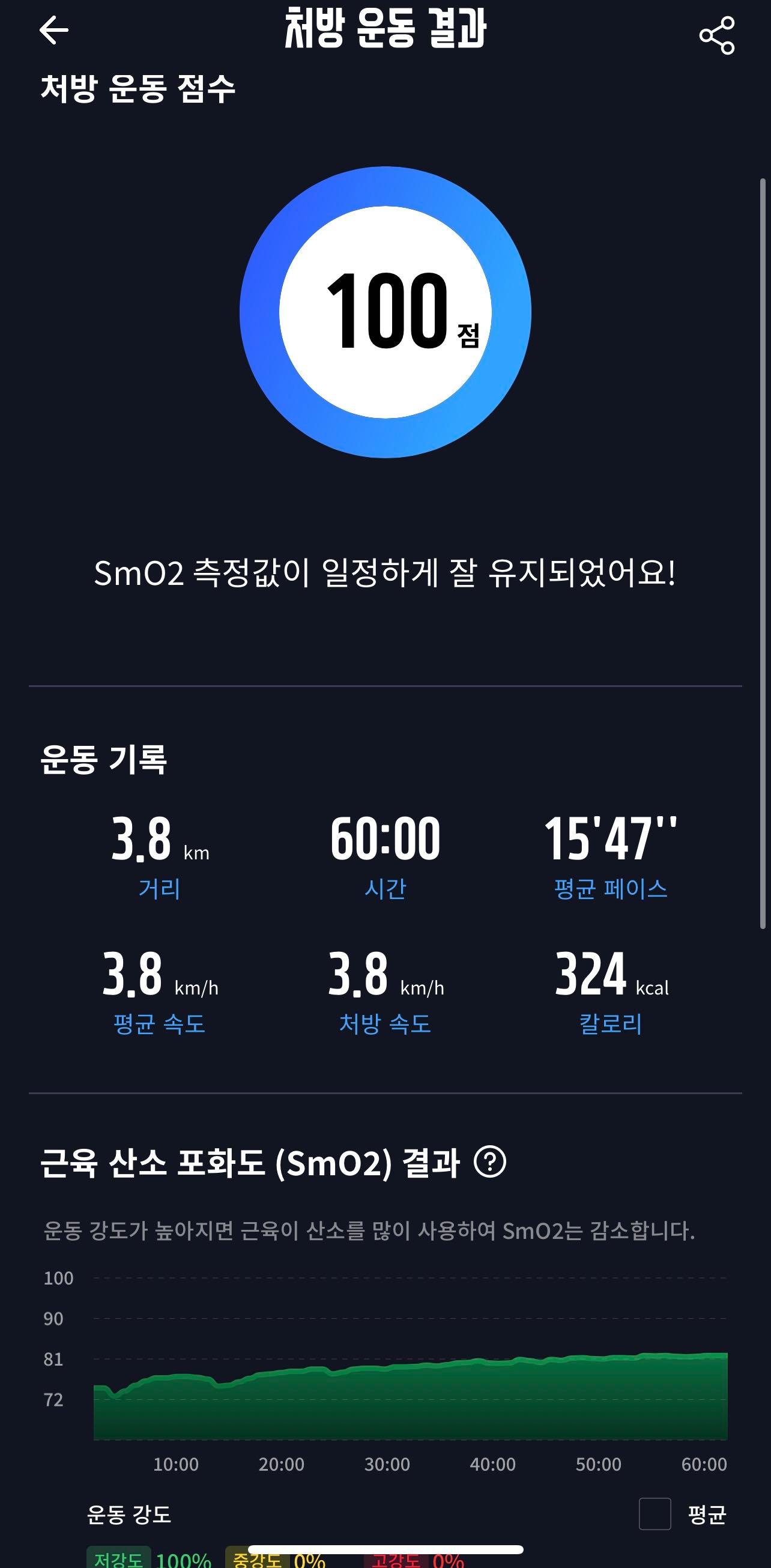The width and height of the screenshot is (771, 1568).
Task: Open SmO2 help question mark
Action: click(490, 1162)
